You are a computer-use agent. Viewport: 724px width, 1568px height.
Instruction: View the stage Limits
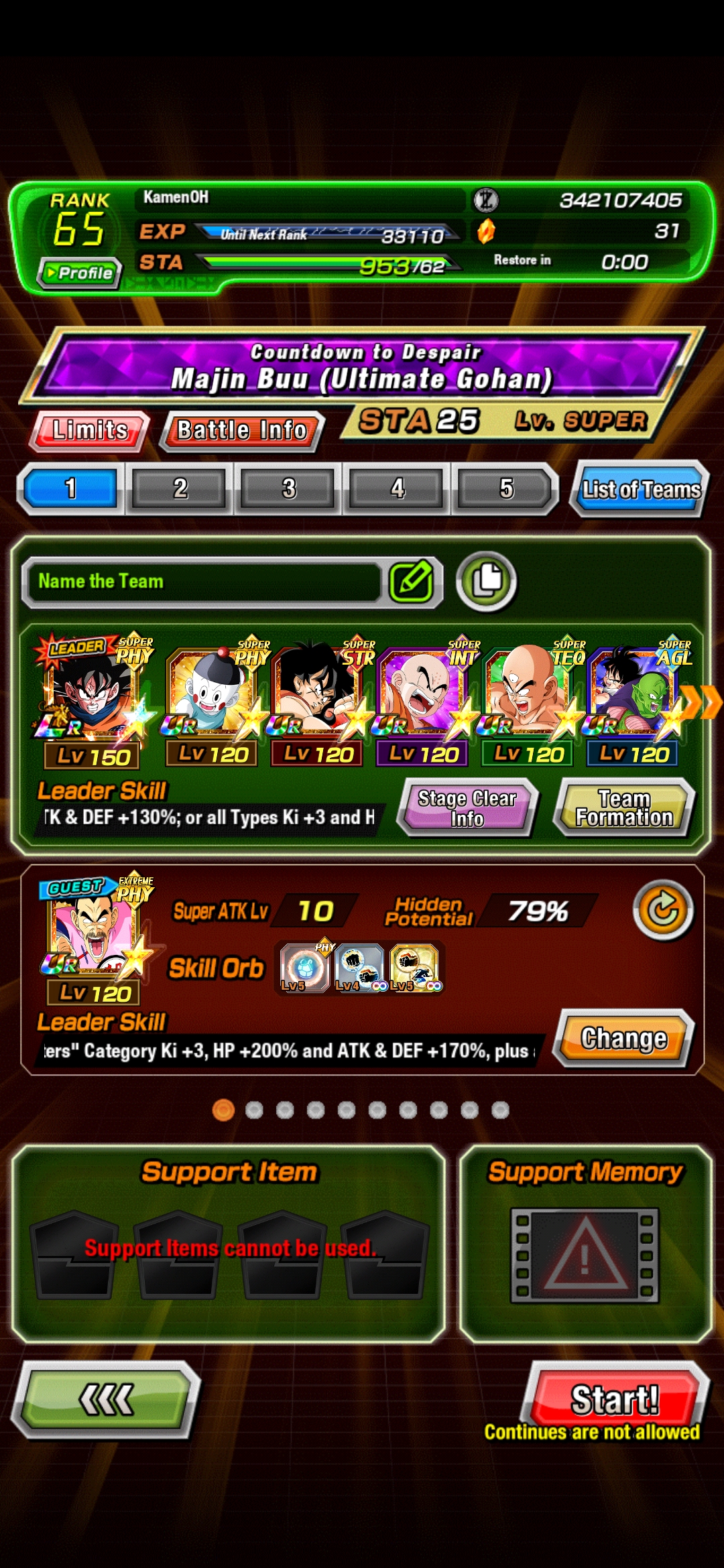coord(90,430)
